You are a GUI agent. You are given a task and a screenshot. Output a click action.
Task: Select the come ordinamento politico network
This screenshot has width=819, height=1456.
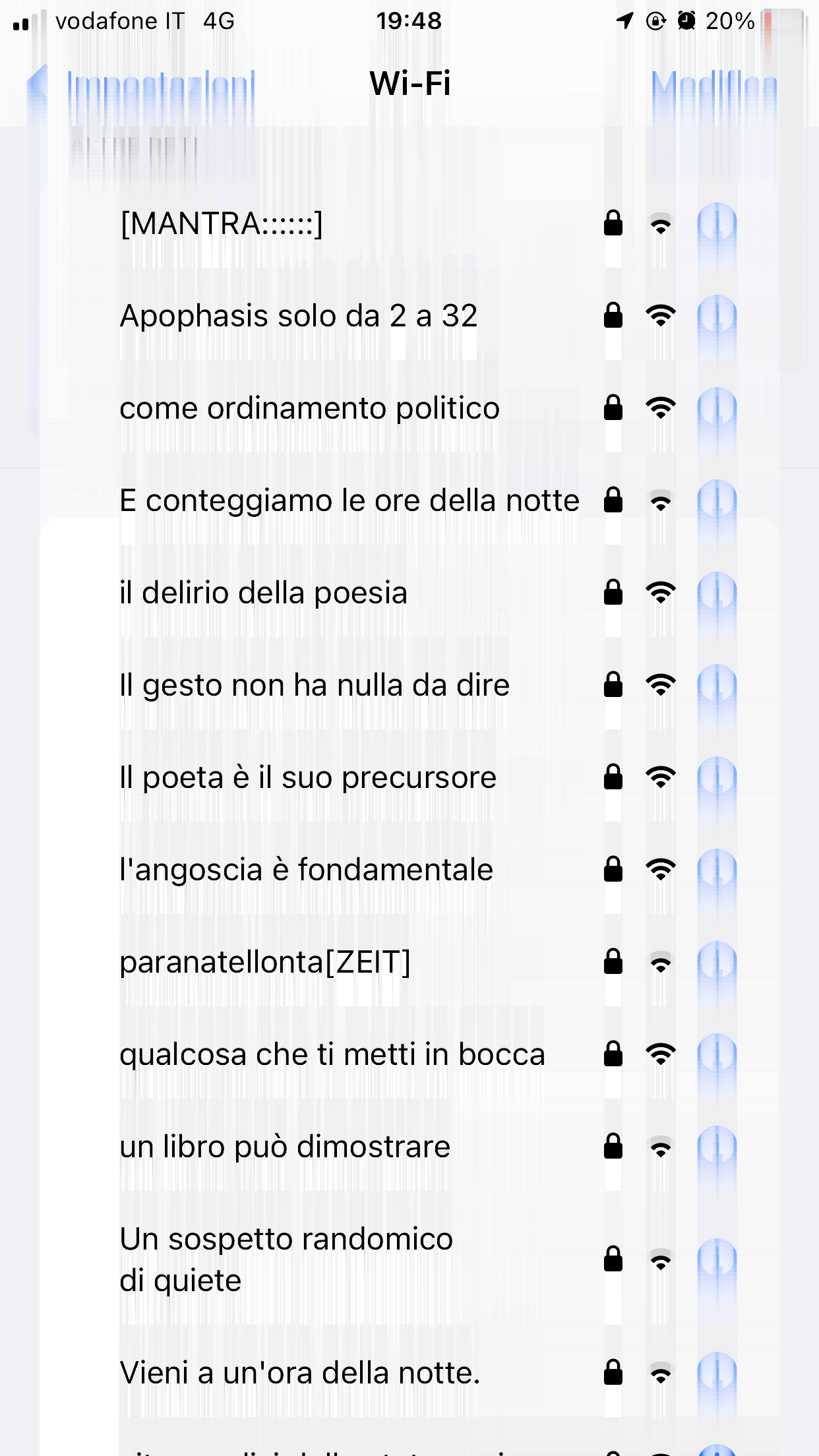(309, 408)
